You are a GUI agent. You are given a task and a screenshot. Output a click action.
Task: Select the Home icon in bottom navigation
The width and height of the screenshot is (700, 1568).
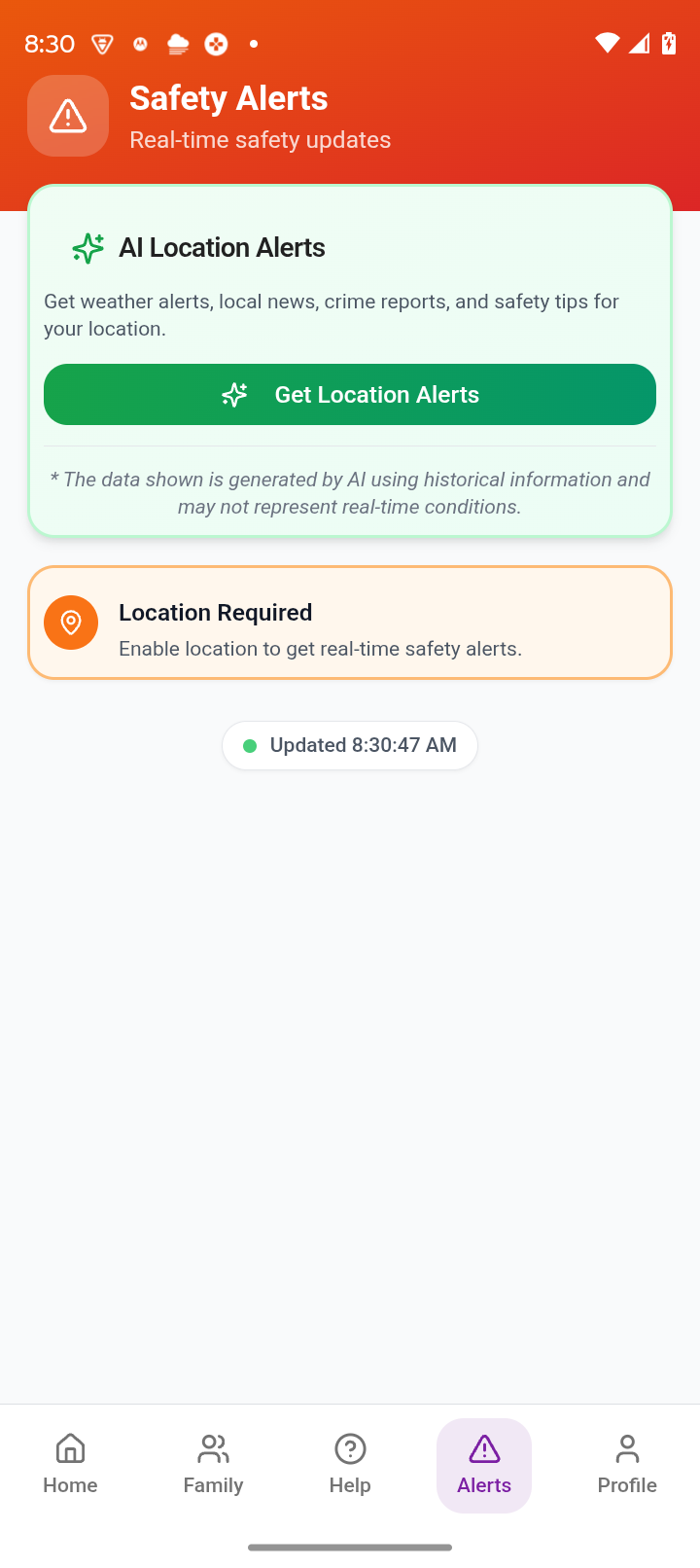point(70,1448)
